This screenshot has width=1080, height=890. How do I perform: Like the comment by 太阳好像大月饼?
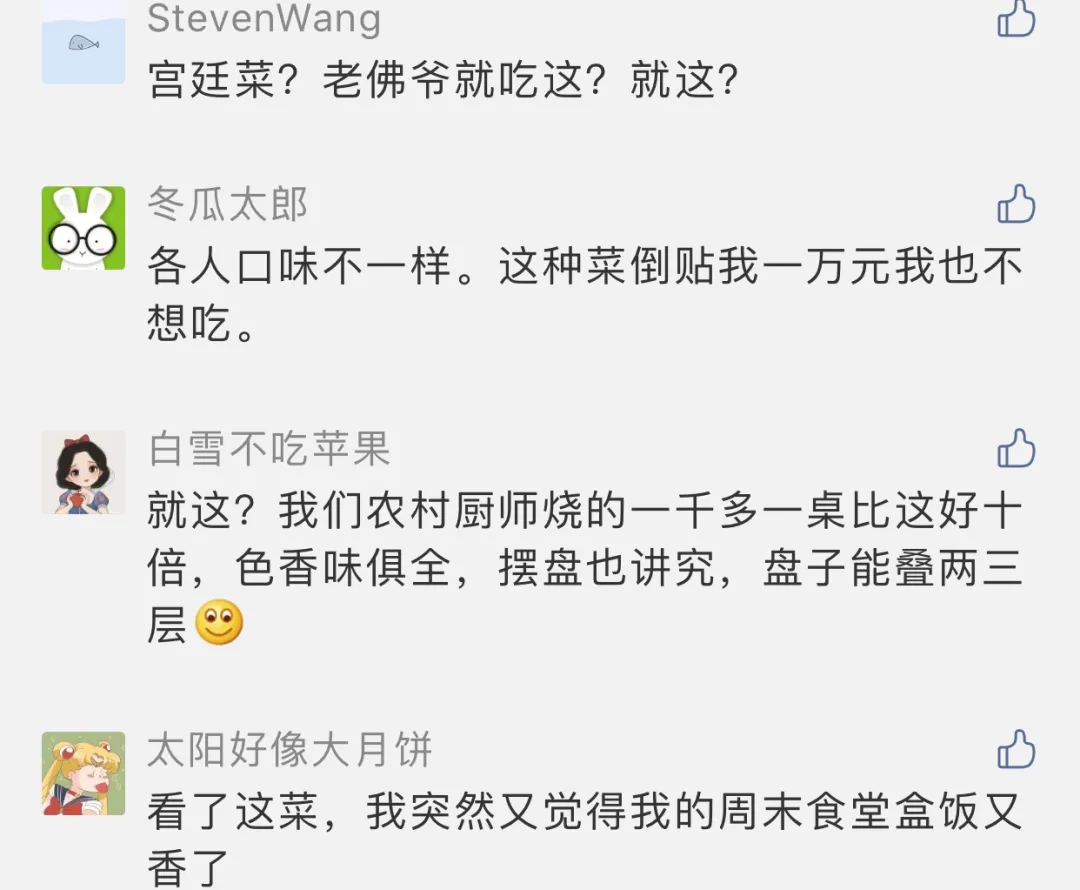click(1016, 749)
